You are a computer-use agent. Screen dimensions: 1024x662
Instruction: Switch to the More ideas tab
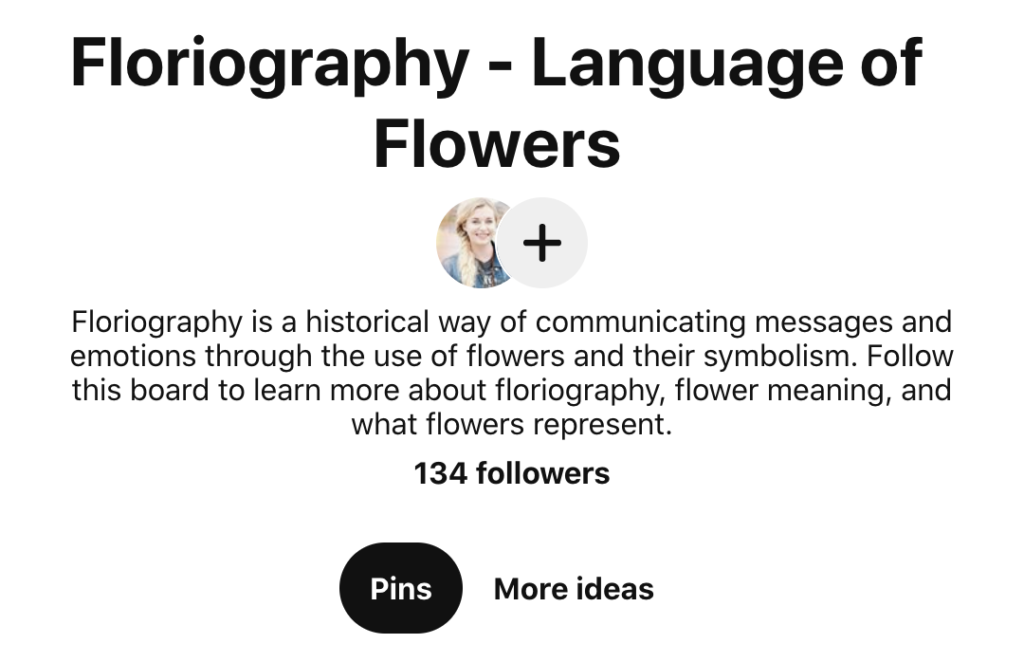tap(573, 589)
